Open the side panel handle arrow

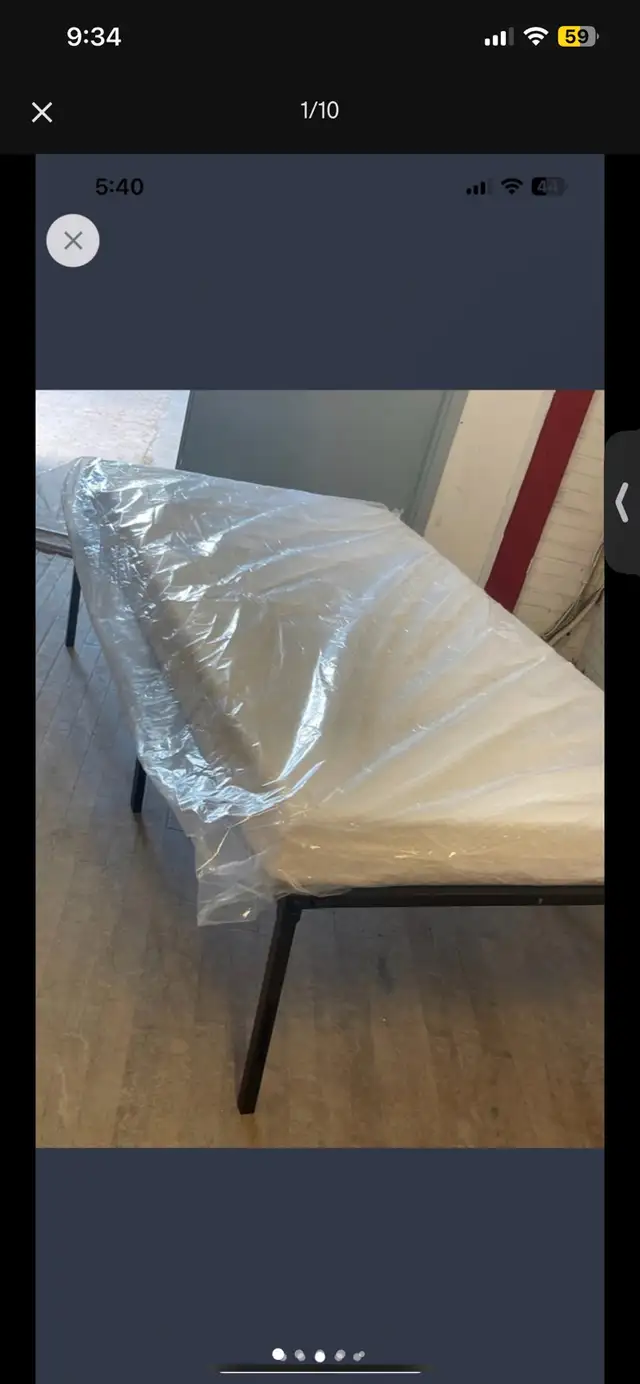623,502
